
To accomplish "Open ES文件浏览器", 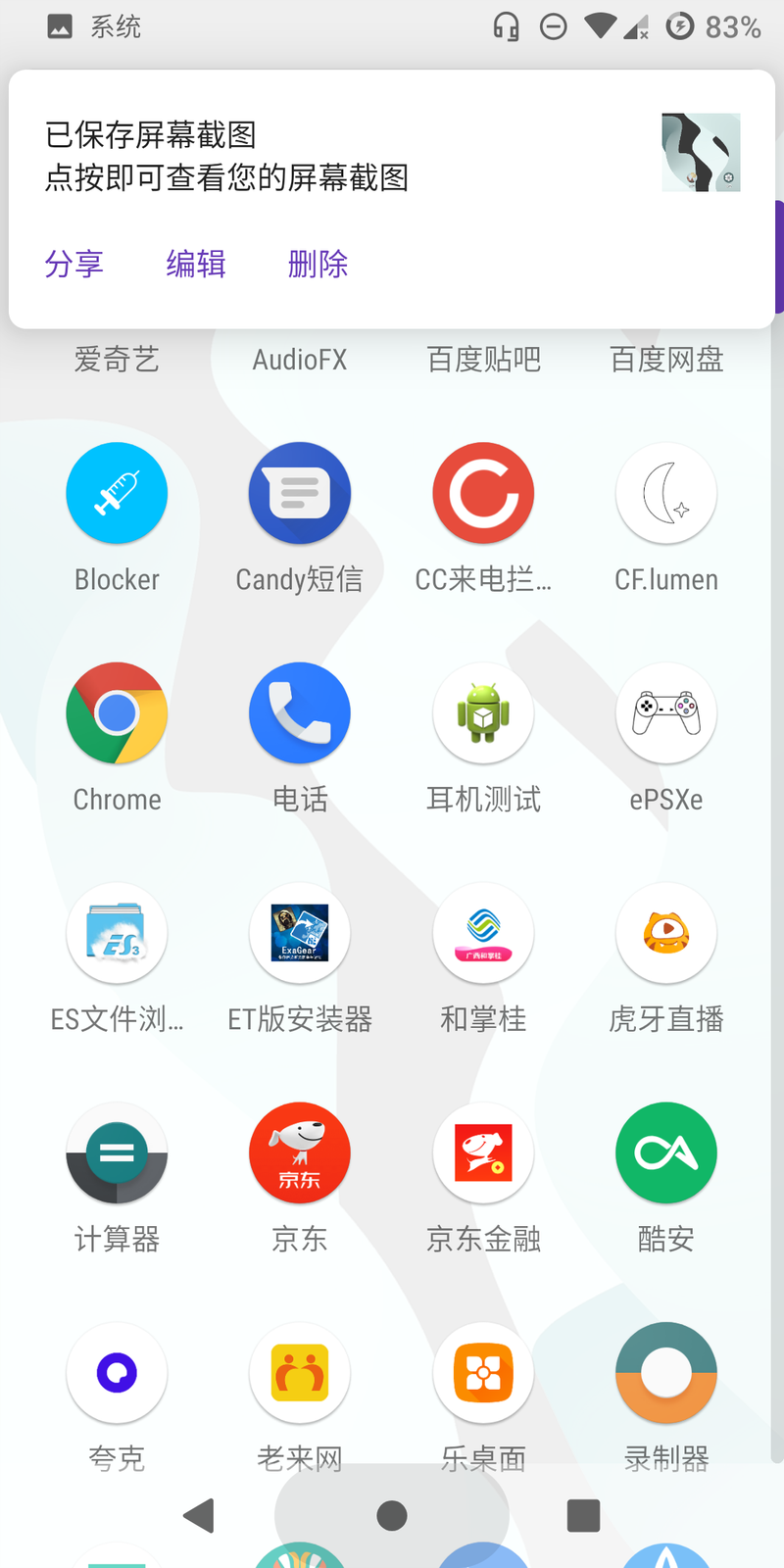I will coord(117,933).
